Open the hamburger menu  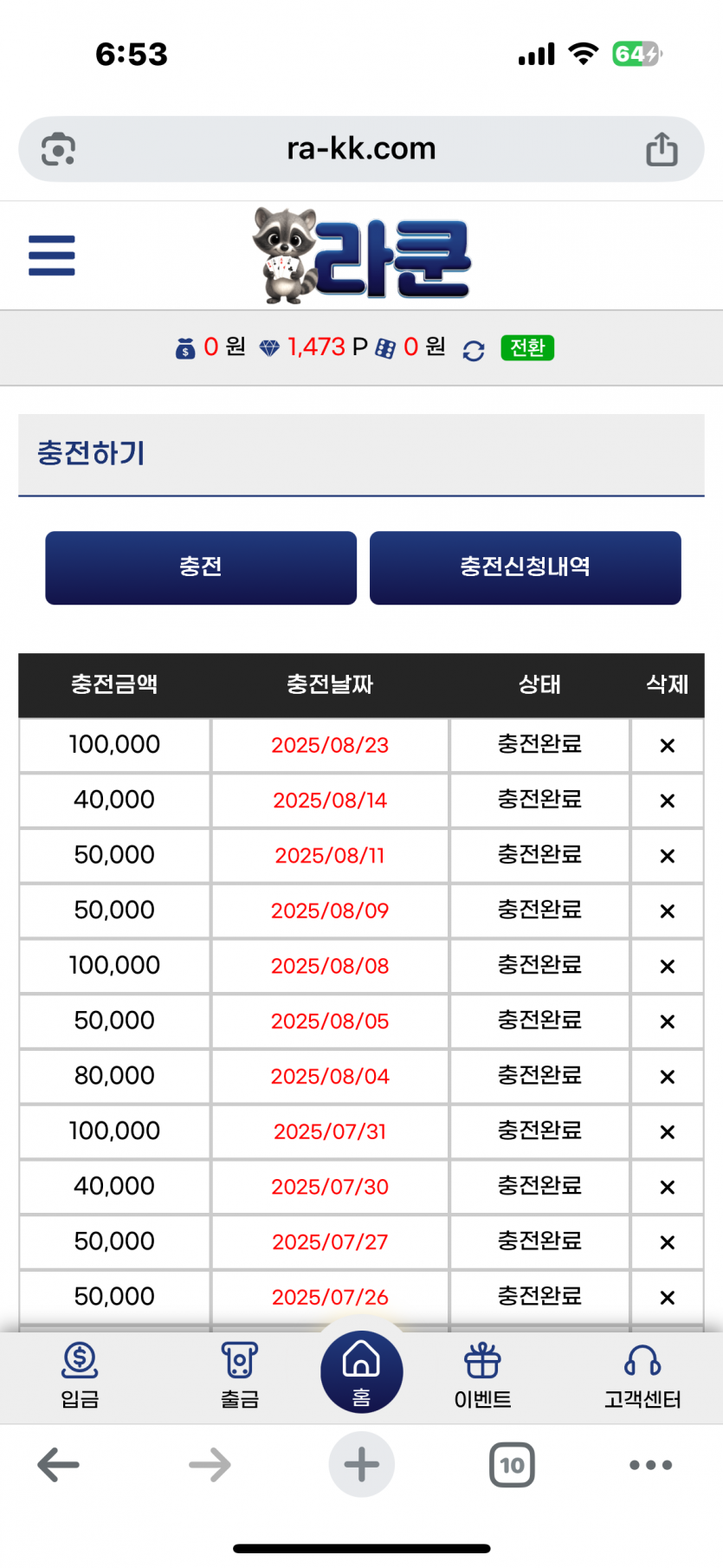pyautogui.click(x=52, y=256)
